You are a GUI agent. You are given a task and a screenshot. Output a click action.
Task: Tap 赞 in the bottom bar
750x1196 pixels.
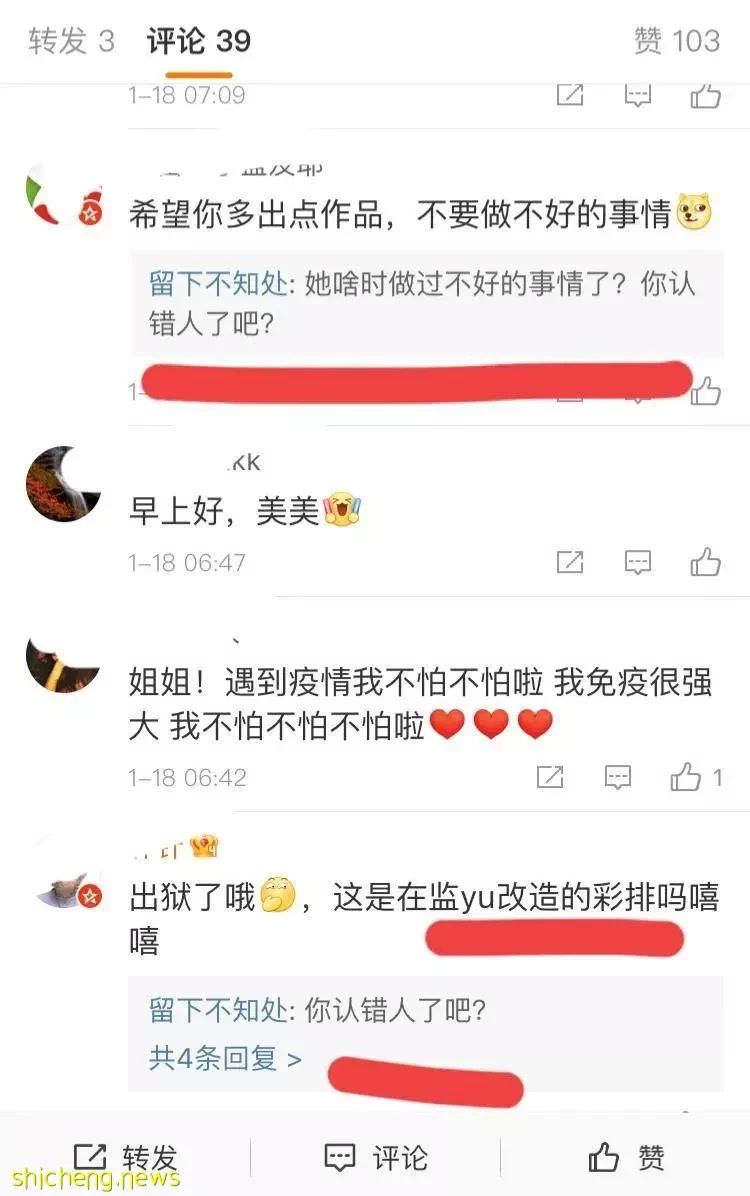625,1158
